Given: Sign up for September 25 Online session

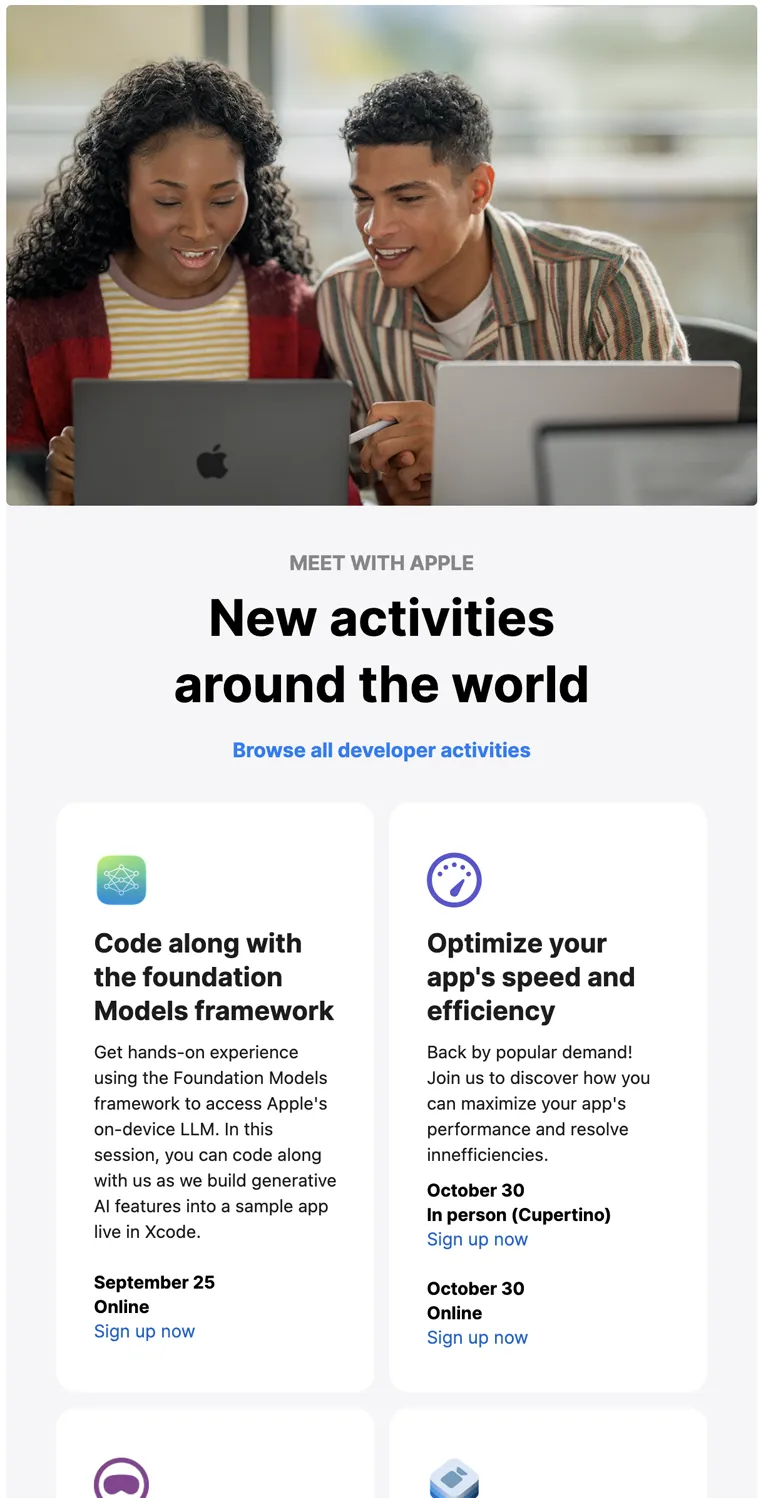Looking at the screenshot, I should [144, 1331].
